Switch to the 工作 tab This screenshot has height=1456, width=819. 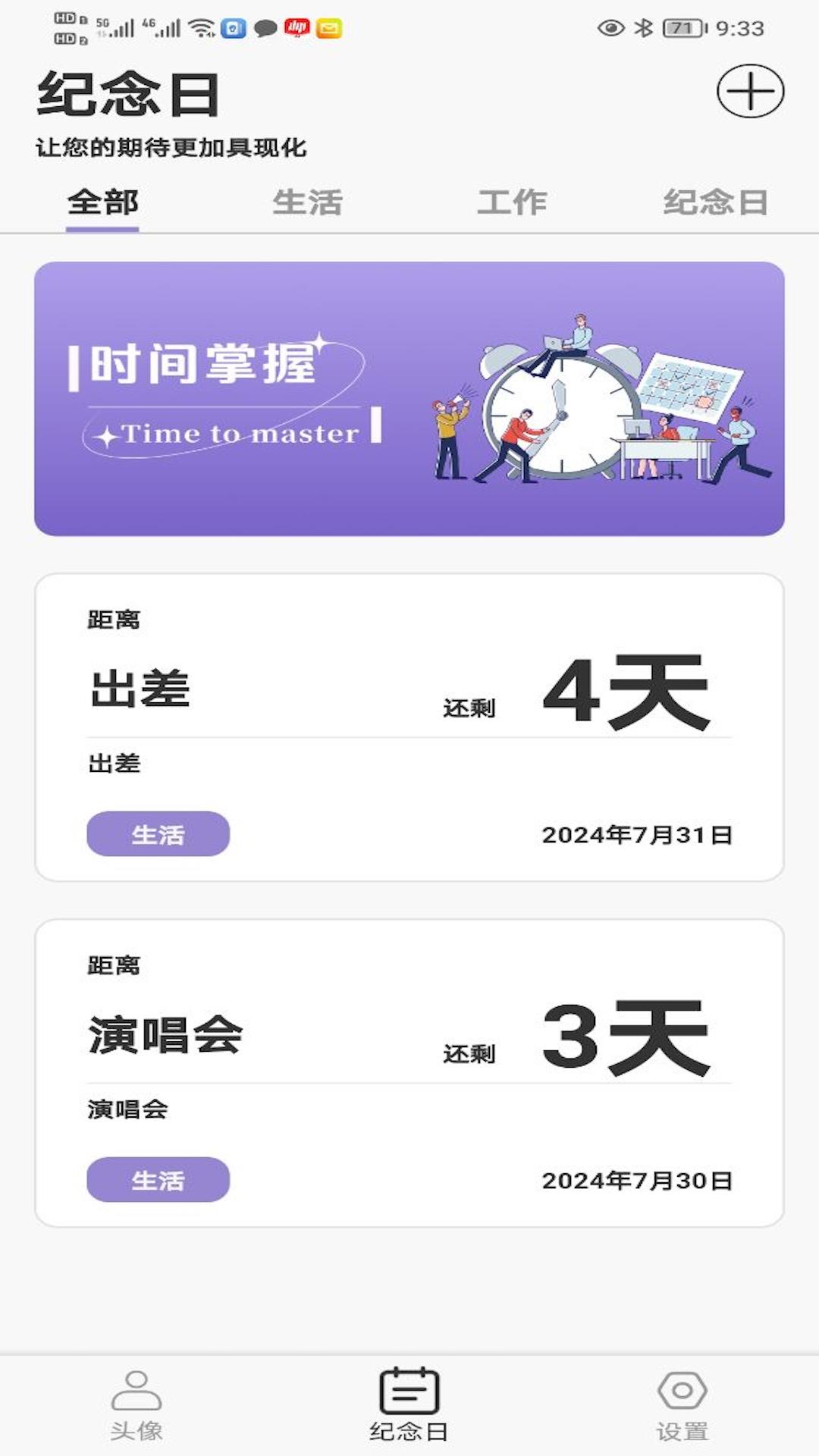pos(512,202)
